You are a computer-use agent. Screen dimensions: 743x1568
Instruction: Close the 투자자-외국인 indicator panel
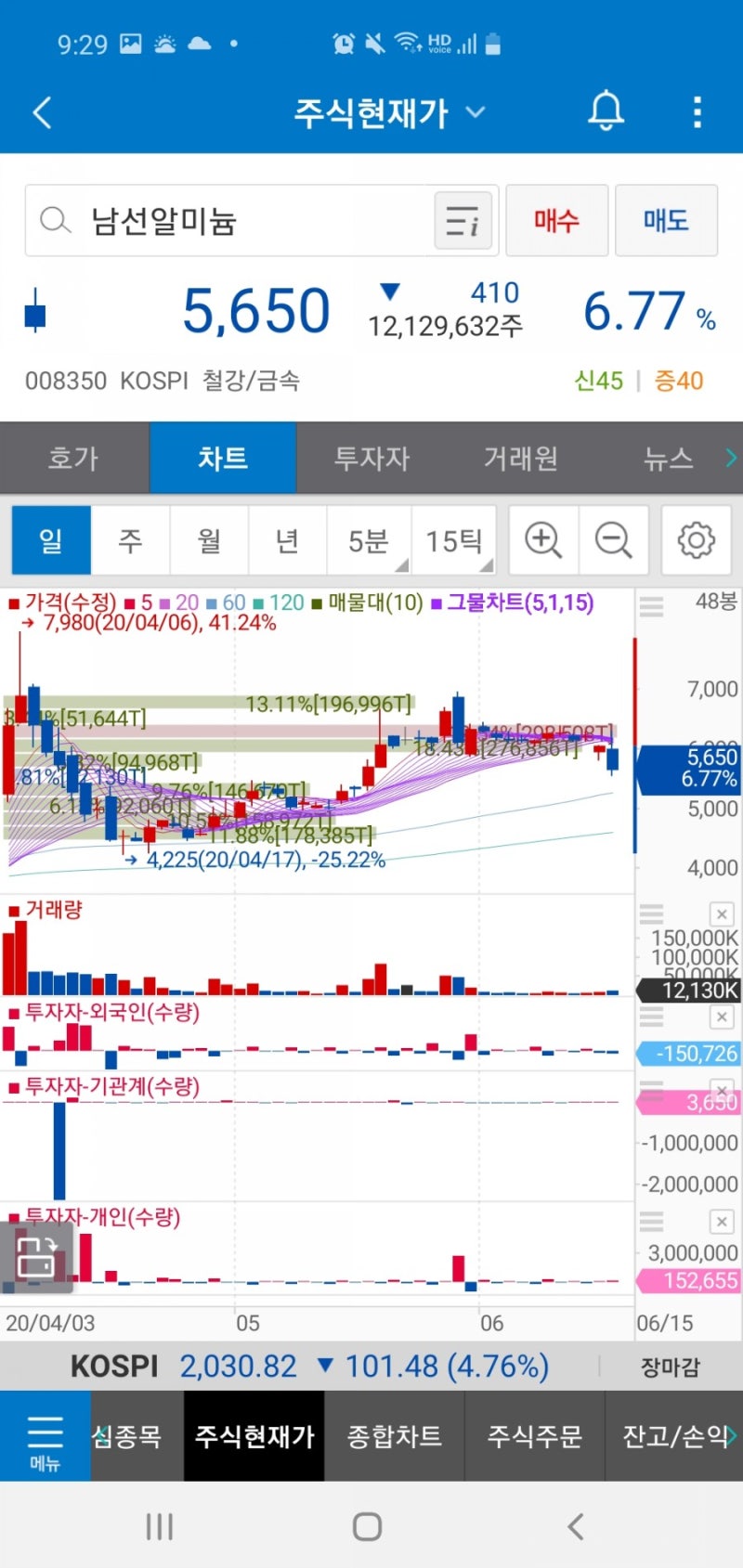[722, 1017]
